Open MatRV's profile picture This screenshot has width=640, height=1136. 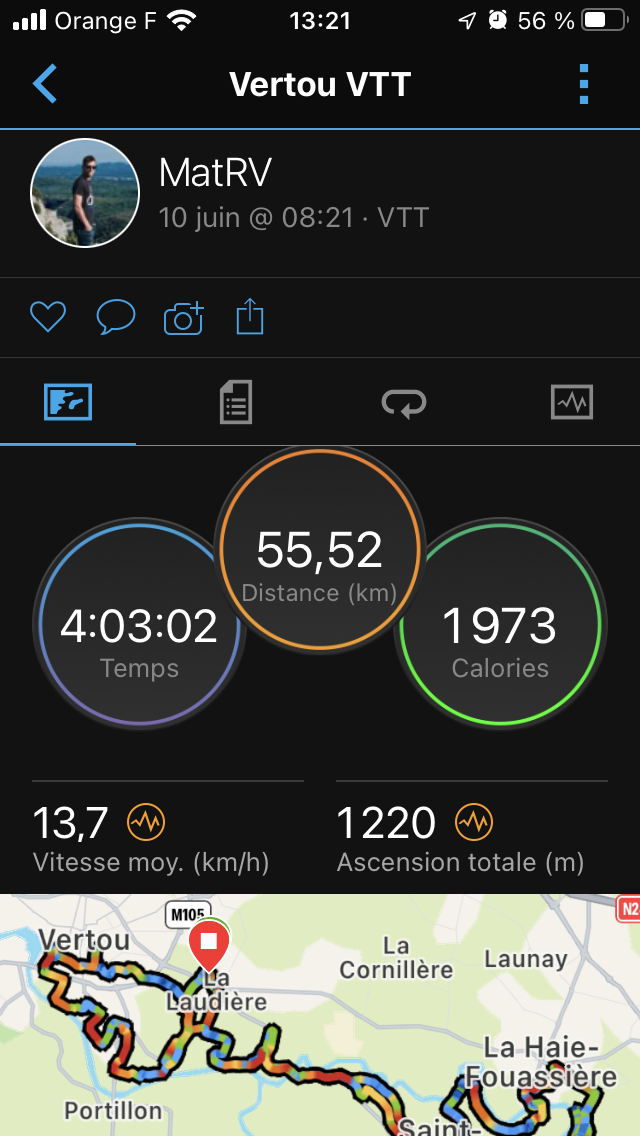click(x=85, y=193)
